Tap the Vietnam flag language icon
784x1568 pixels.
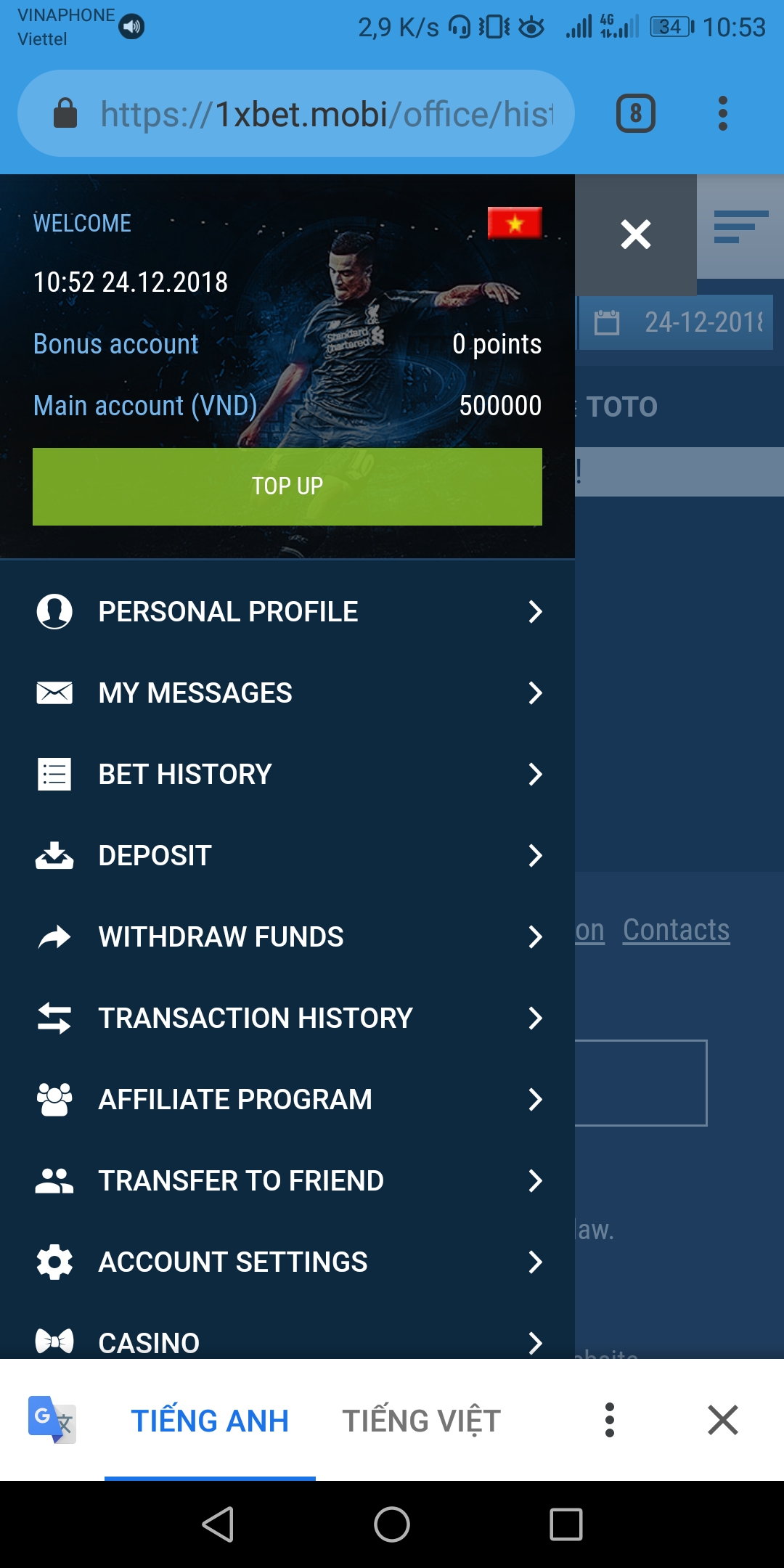point(515,223)
